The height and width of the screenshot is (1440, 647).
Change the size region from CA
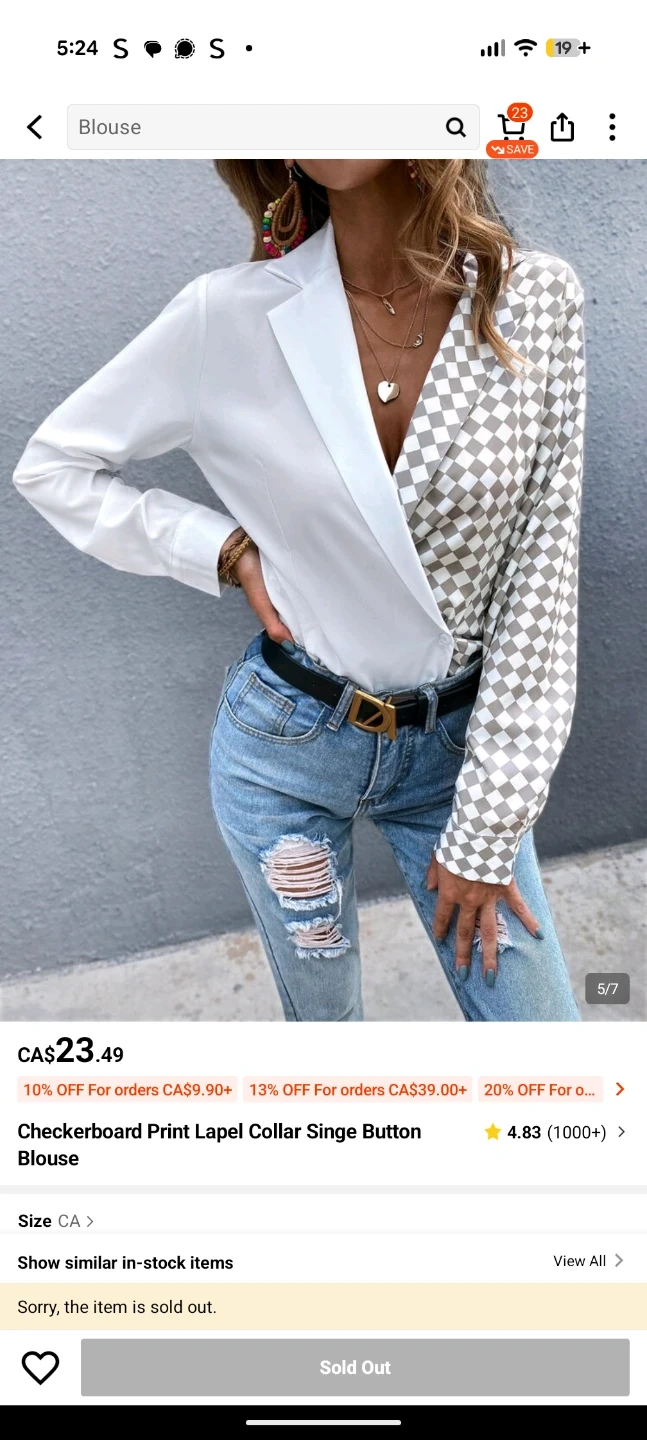coord(76,1221)
